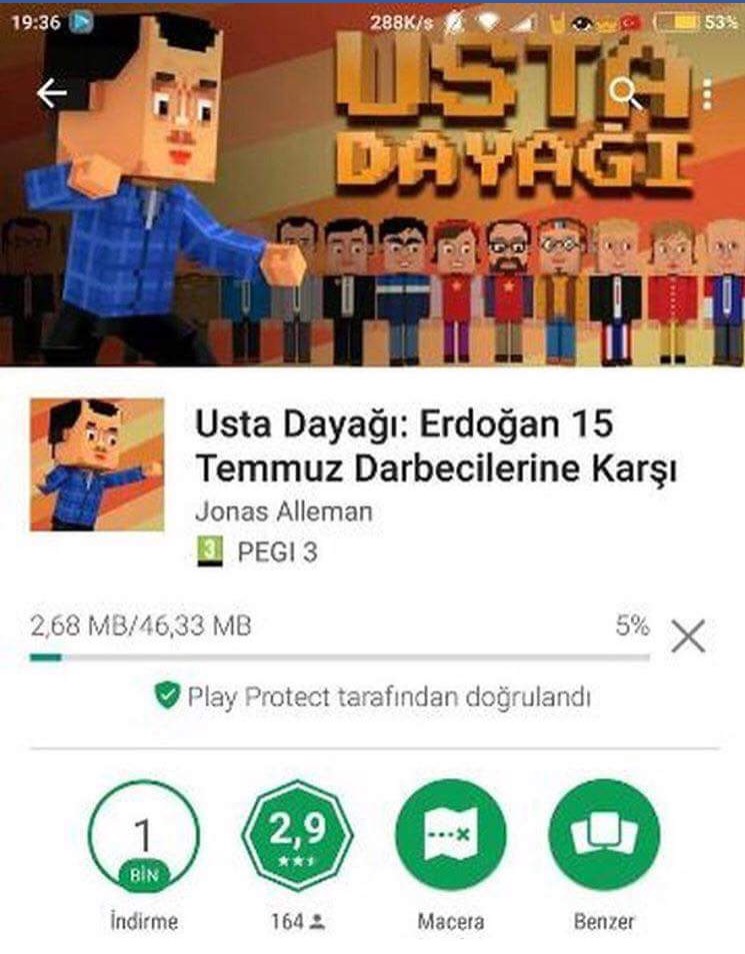The image size is (745, 954).
Task: Open the Macera category
Action: pyautogui.click(x=450, y=834)
